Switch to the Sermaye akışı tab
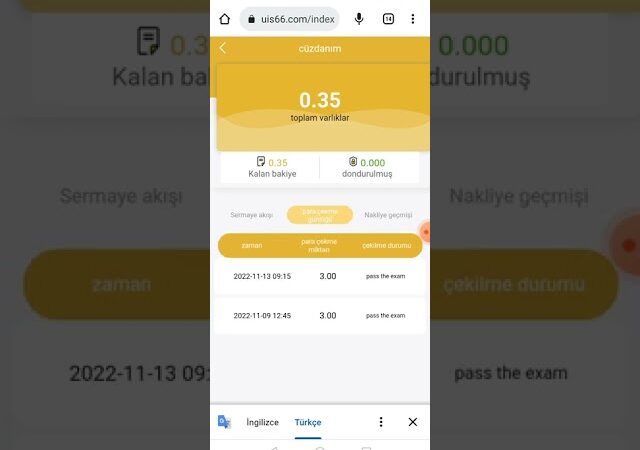This screenshot has height=450, width=640. point(251,215)
